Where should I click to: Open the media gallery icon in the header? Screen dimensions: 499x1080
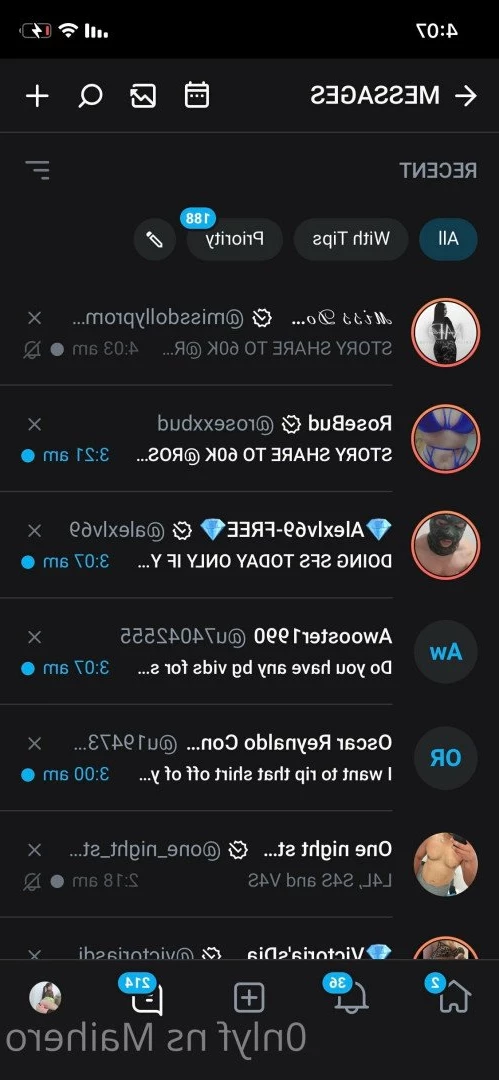[143, 96]
